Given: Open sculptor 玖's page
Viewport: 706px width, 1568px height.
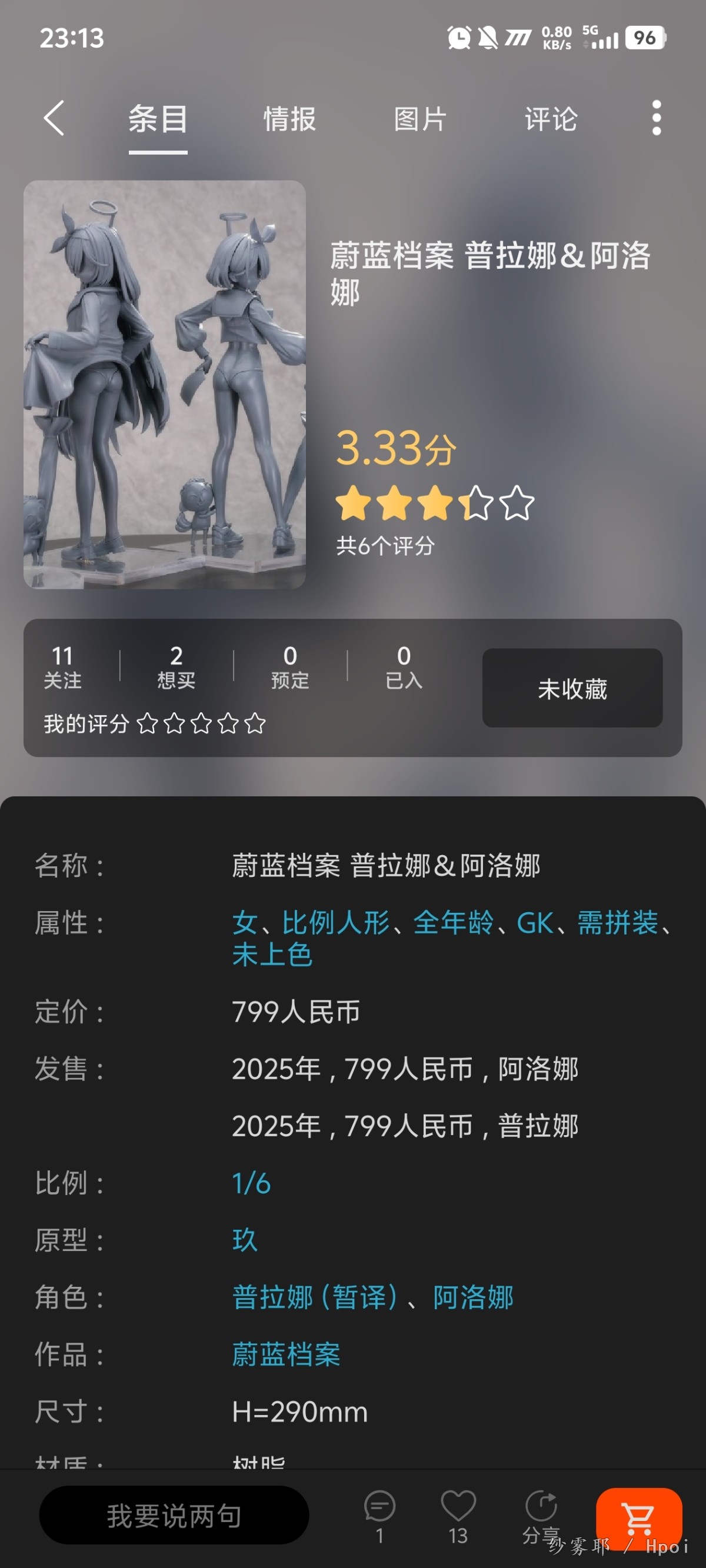Looking at the screenshot, I should tap(245, 1240).
